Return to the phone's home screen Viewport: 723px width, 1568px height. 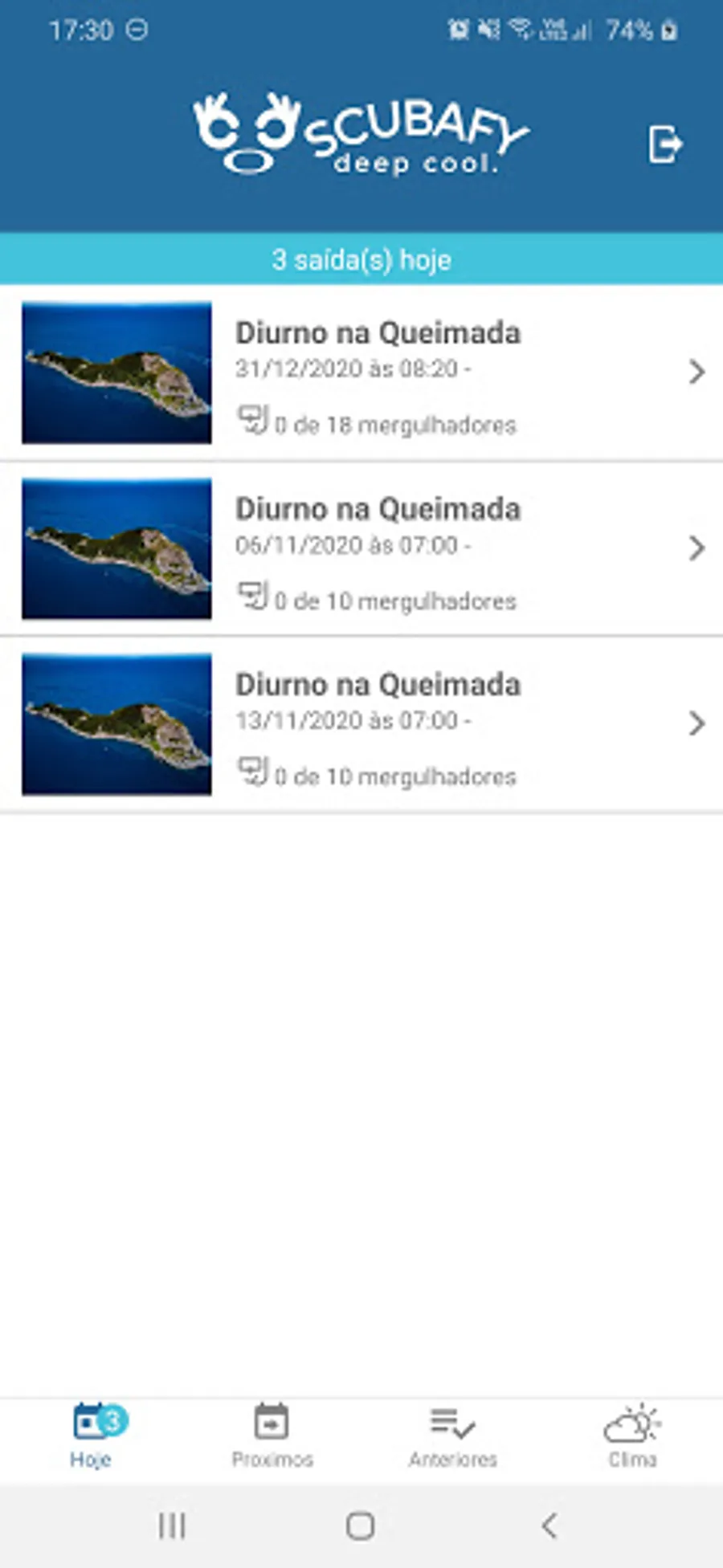pyautogui.click(x=361, y=1525)
